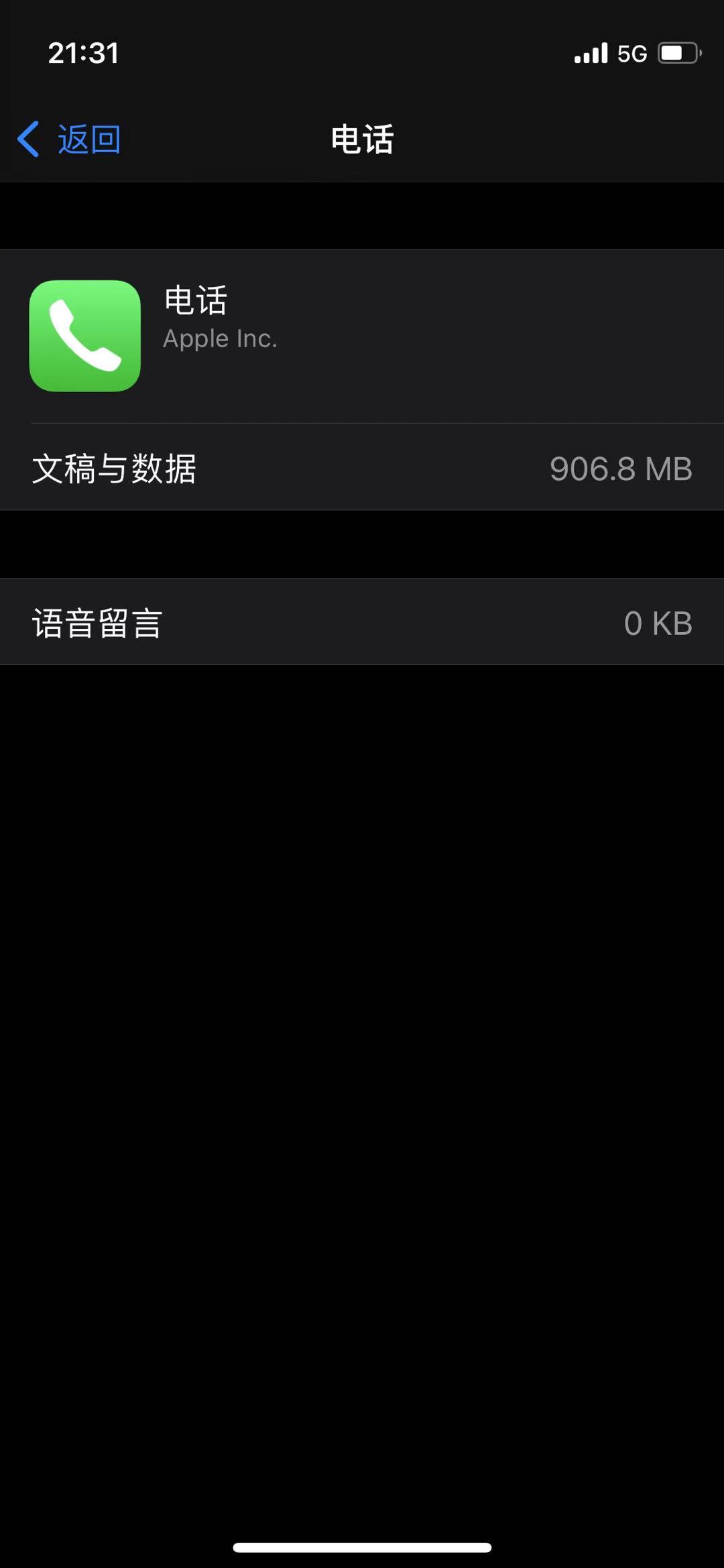Go back using the 返回 button
The image size is (724, 1568).
pos(69,139)
